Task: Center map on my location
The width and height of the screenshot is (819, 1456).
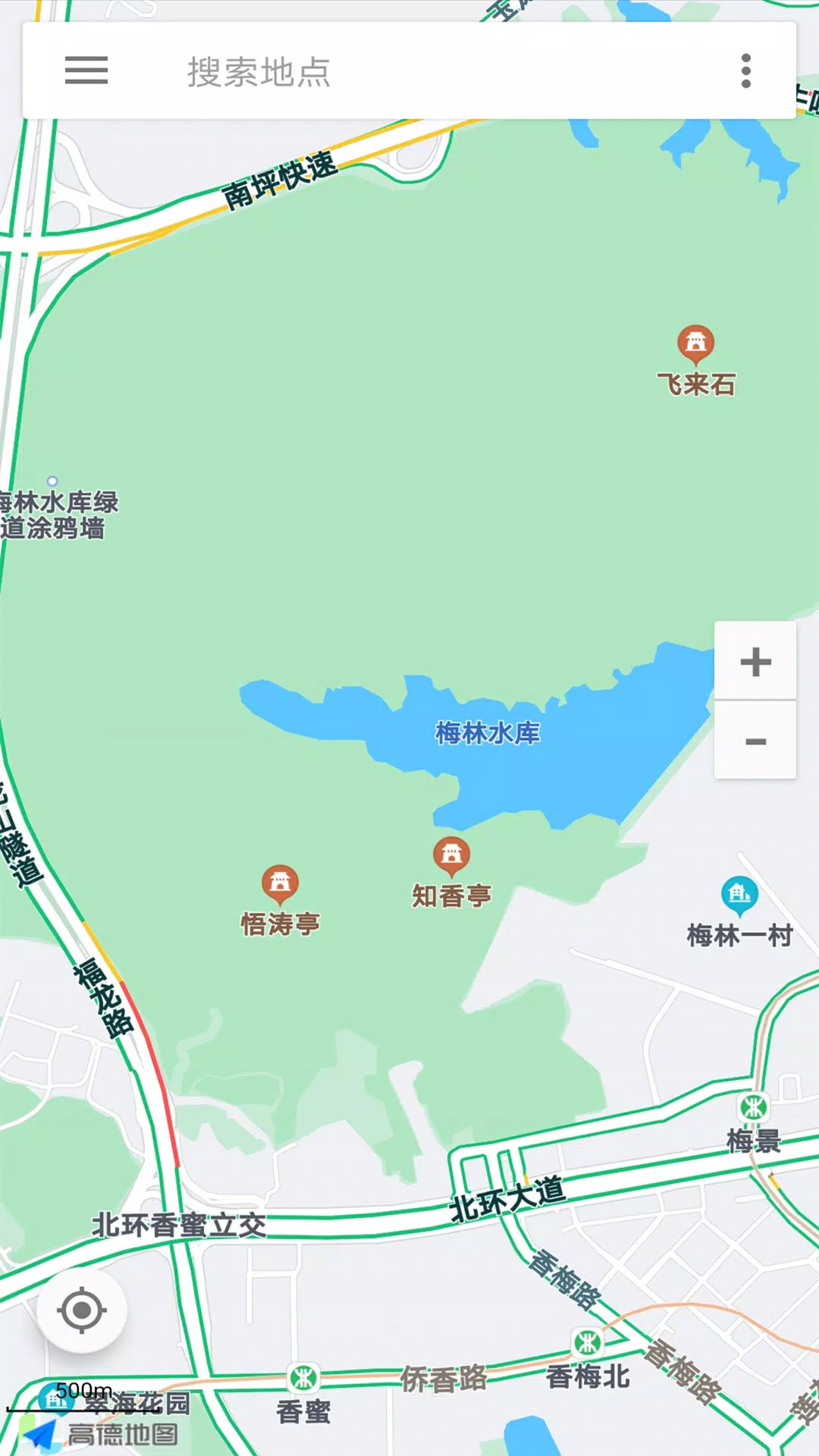Action: [x=82, y=1310]
